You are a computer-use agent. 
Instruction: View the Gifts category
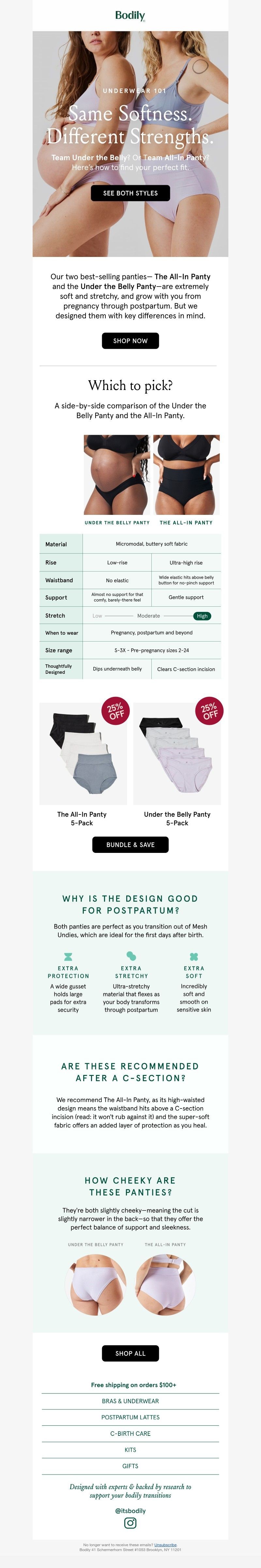pyautogui.click(x=130, y=1466)
